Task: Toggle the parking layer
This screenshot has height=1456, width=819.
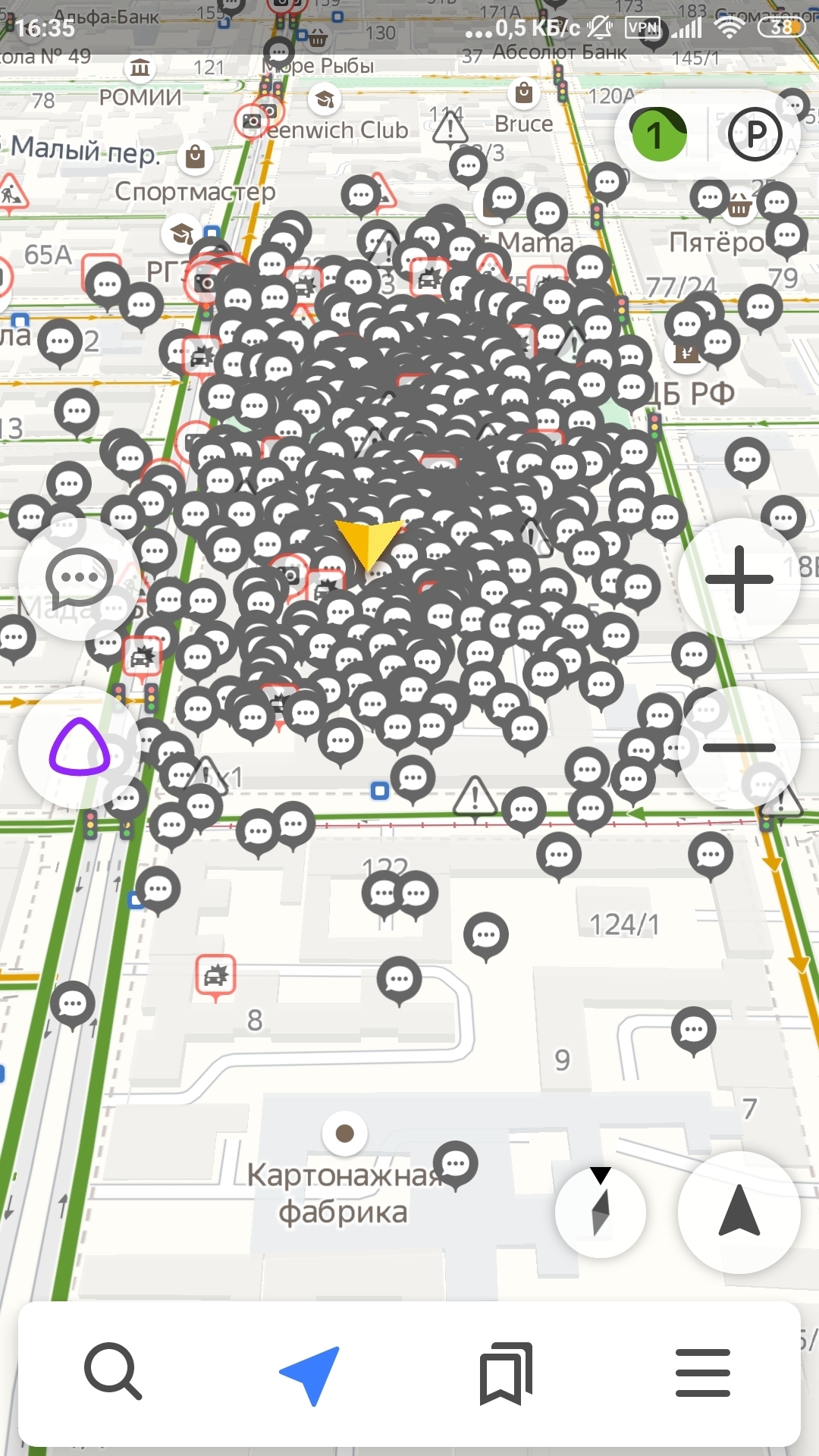Action: coord(755,135)
